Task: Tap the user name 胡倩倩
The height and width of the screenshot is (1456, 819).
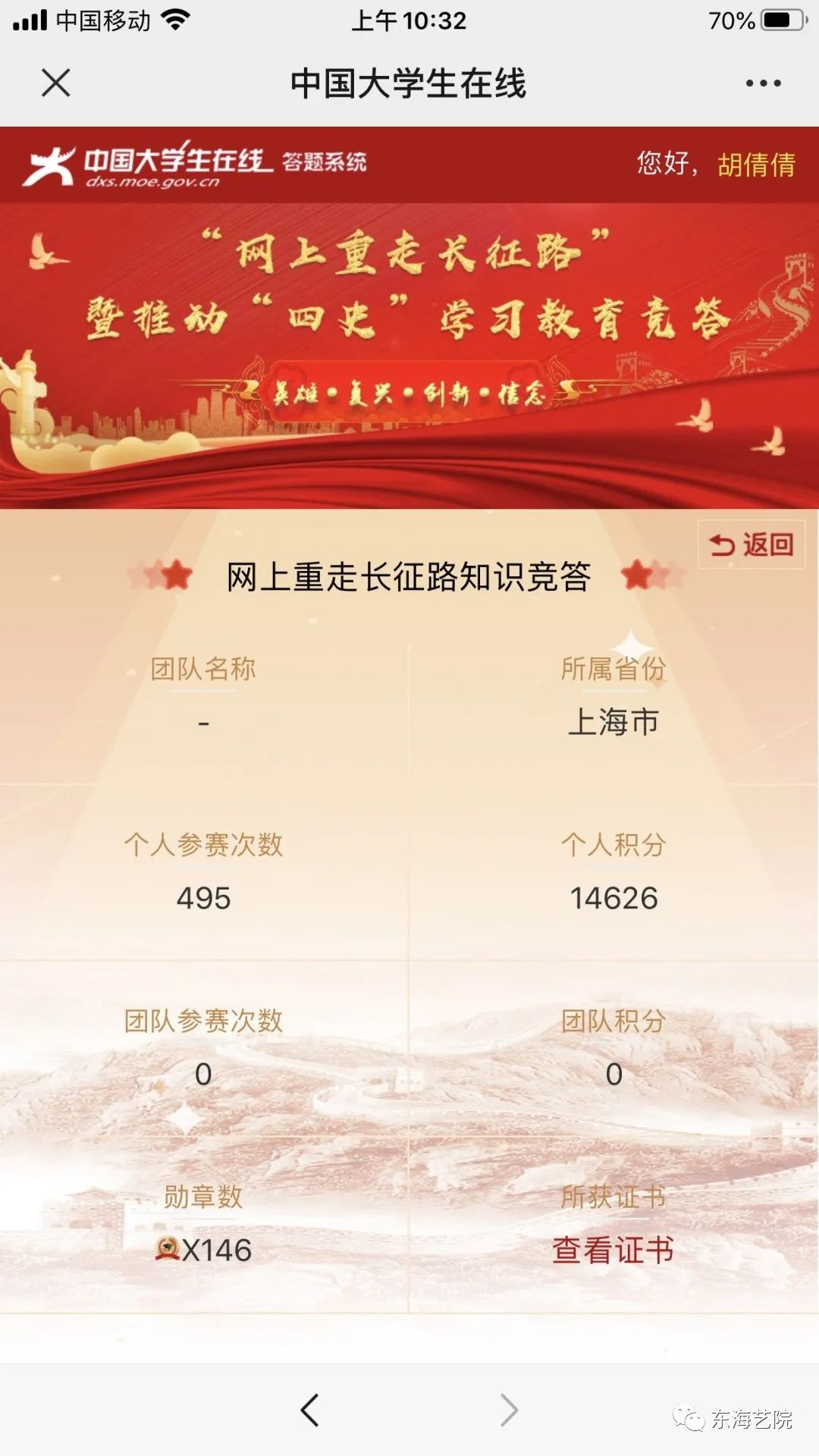Action: pyautogui.click(x=756, y=165)
